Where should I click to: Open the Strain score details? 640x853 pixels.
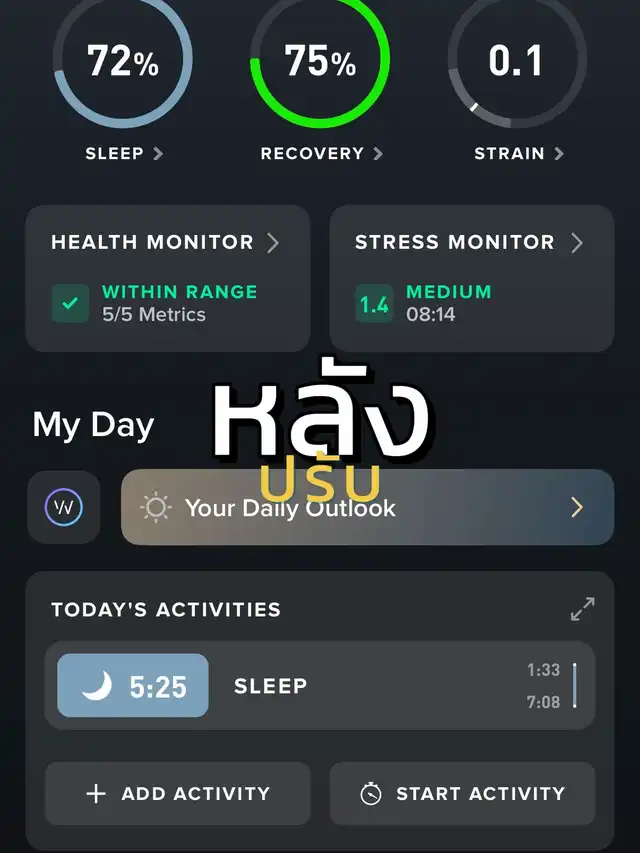pyautogui.click(x=518, y=153)
